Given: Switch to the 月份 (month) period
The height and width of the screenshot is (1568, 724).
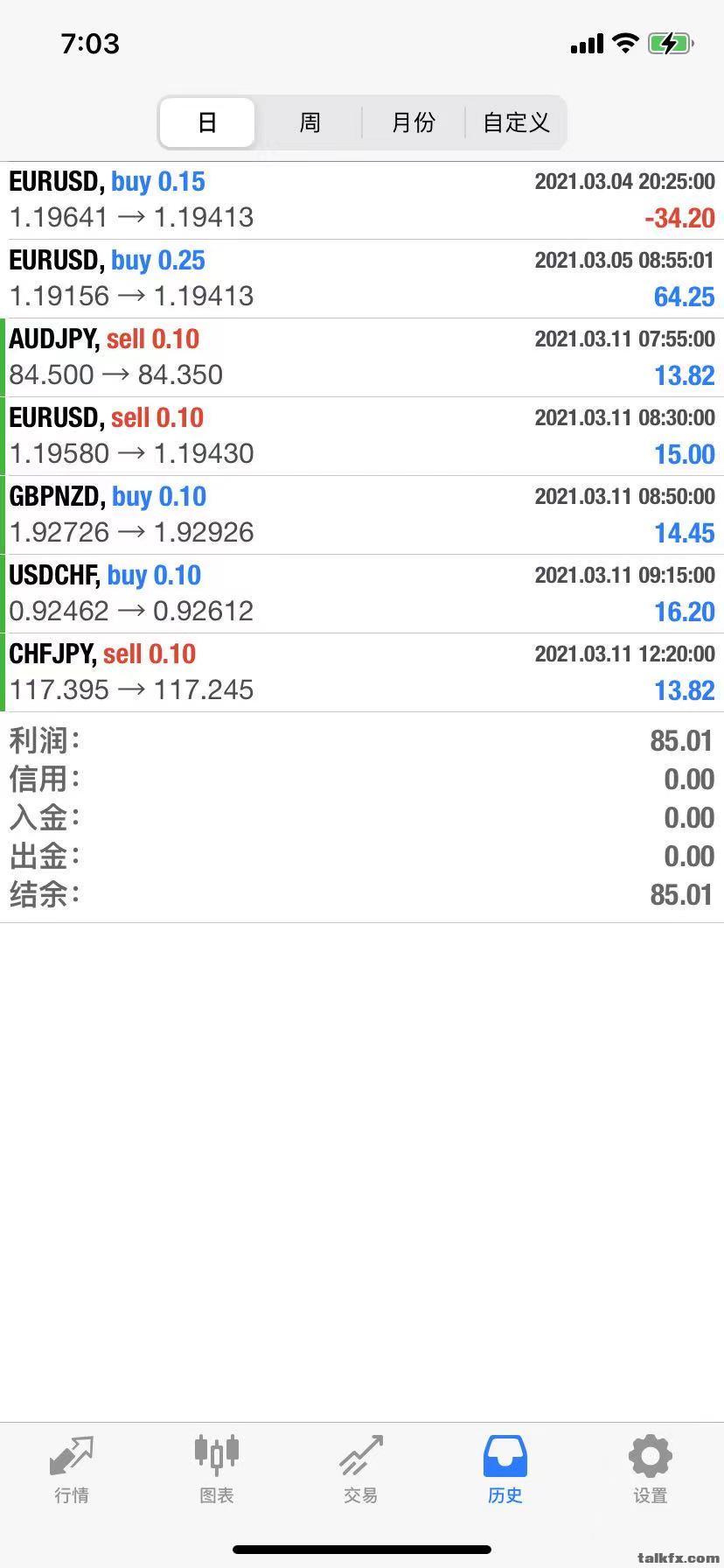Looking at the screenshot, I should (413, 122).
